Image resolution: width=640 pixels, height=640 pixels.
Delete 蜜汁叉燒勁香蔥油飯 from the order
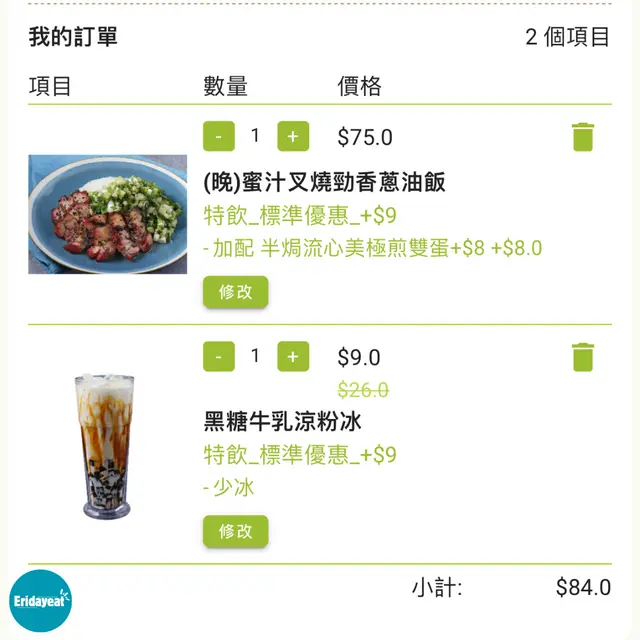coord(582,137)
